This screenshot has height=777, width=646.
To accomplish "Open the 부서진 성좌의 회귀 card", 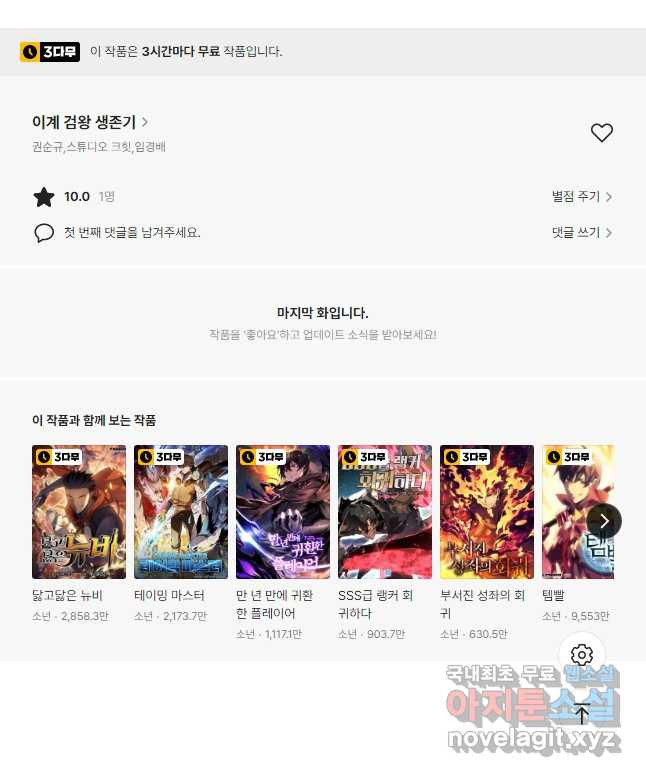I will pyautogui.click(x=487, y=512).
